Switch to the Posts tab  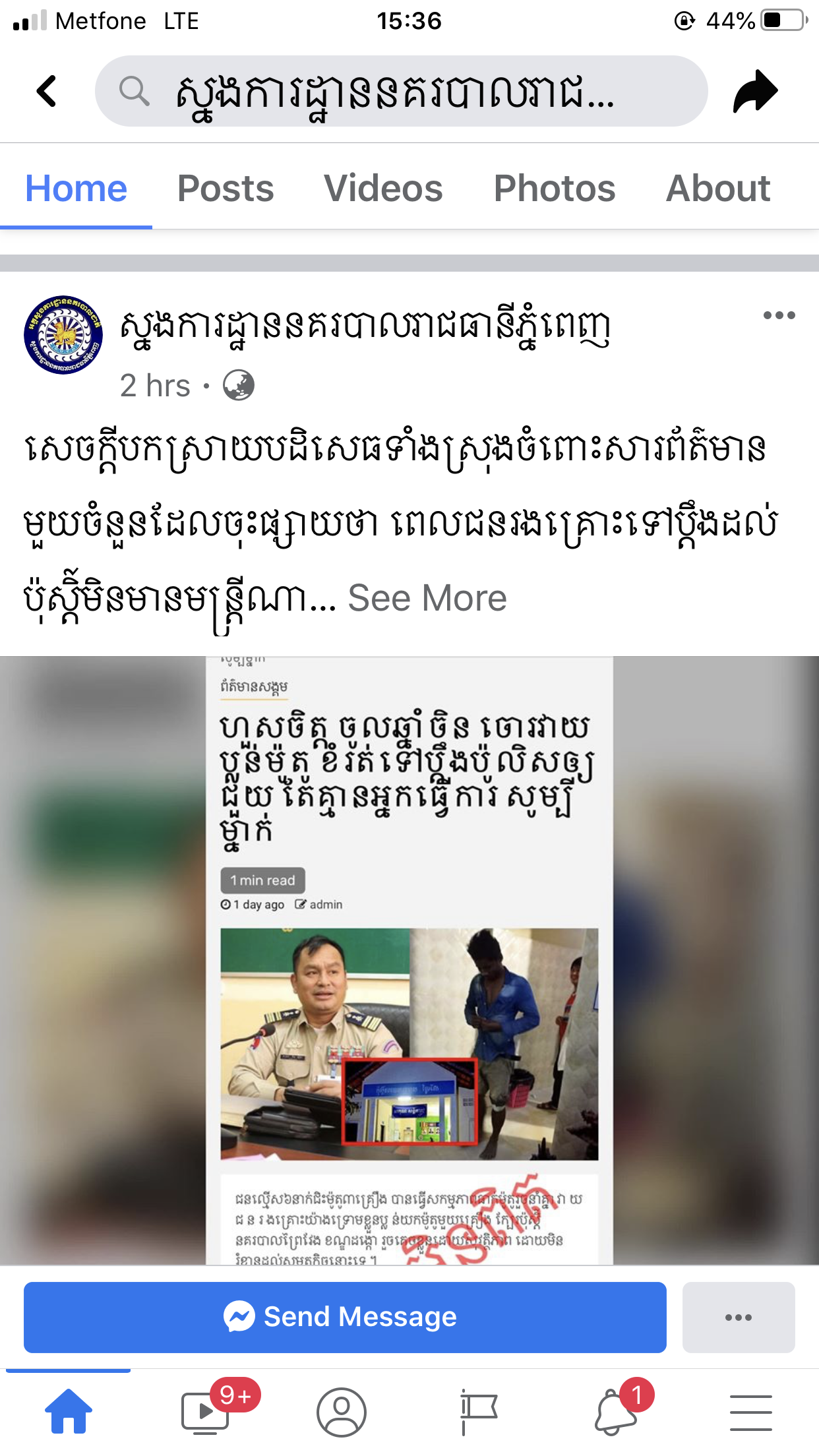pyautogui.click(x=225, y=189)
